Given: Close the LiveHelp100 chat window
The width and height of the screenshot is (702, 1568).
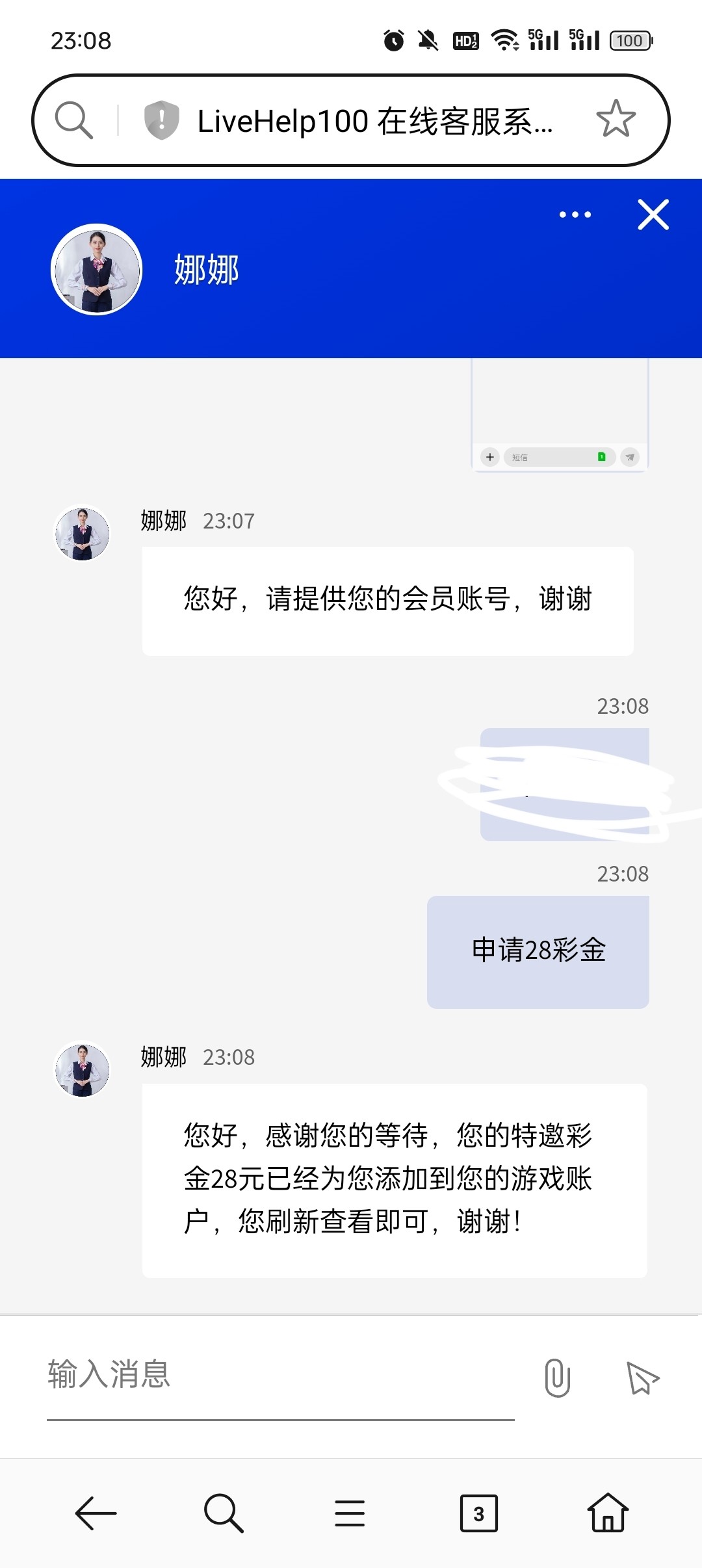Looking at the screenshot, I should [x=653, y=215].
